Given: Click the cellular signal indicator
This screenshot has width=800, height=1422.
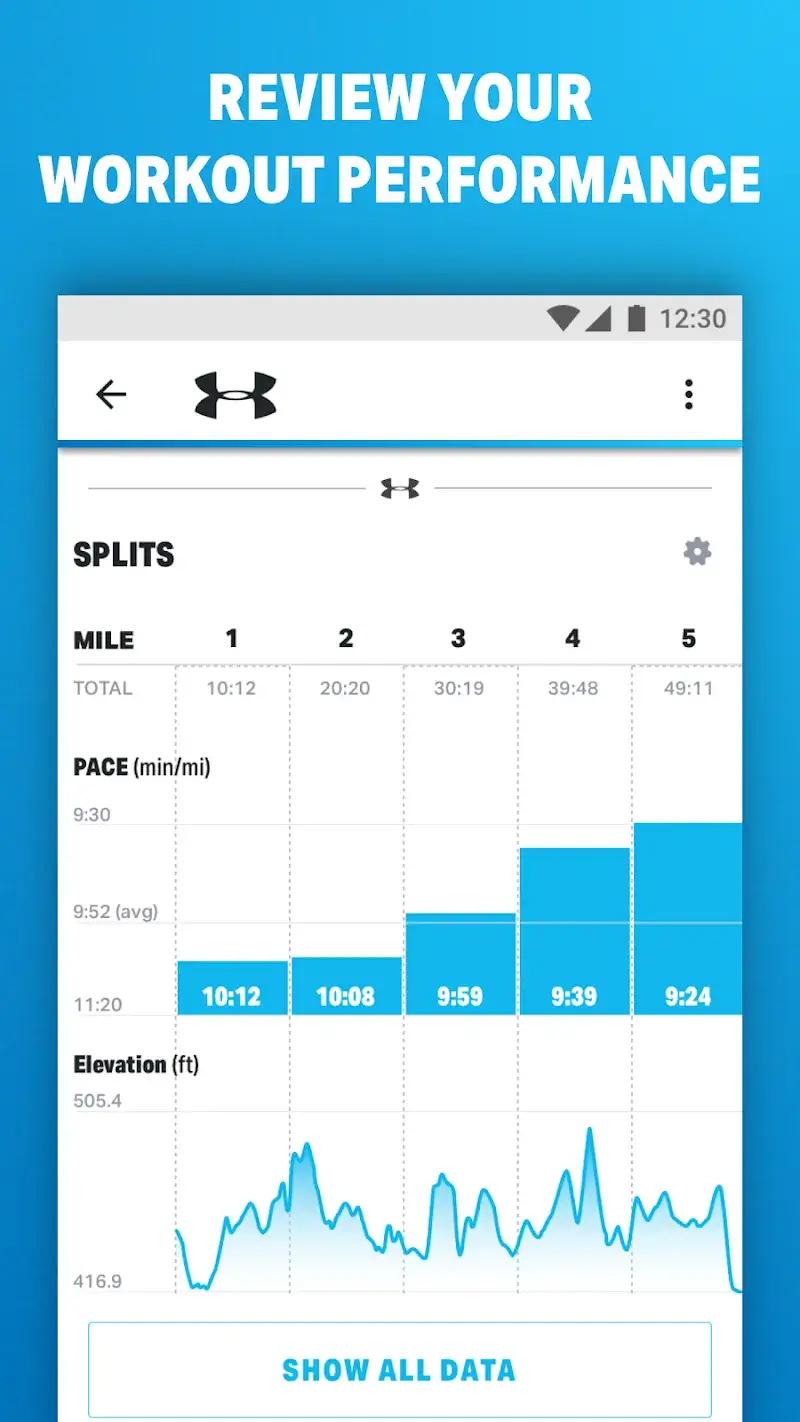Looking at the screenshot, I should (x=601, y=318).
